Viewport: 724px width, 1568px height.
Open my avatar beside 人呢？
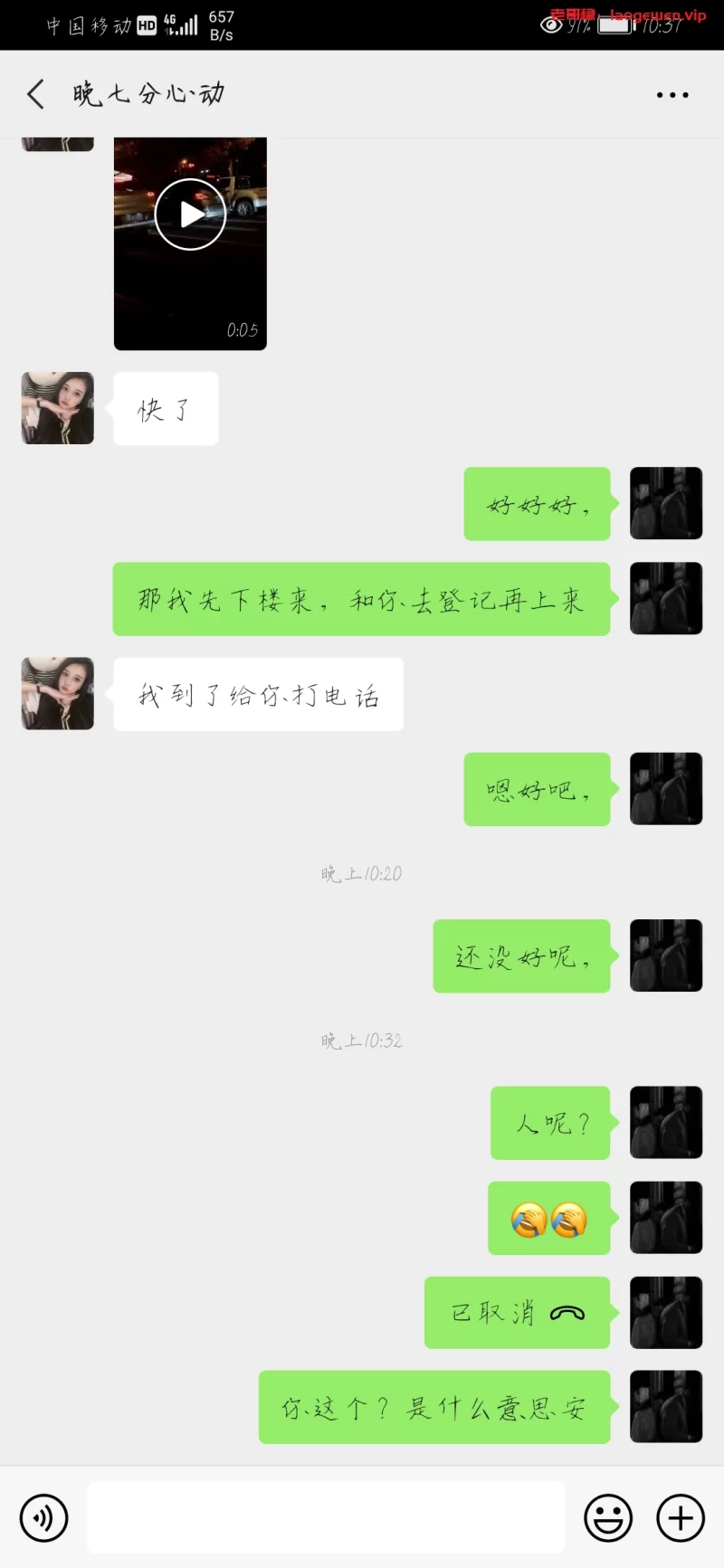[x=666, y=1123]
